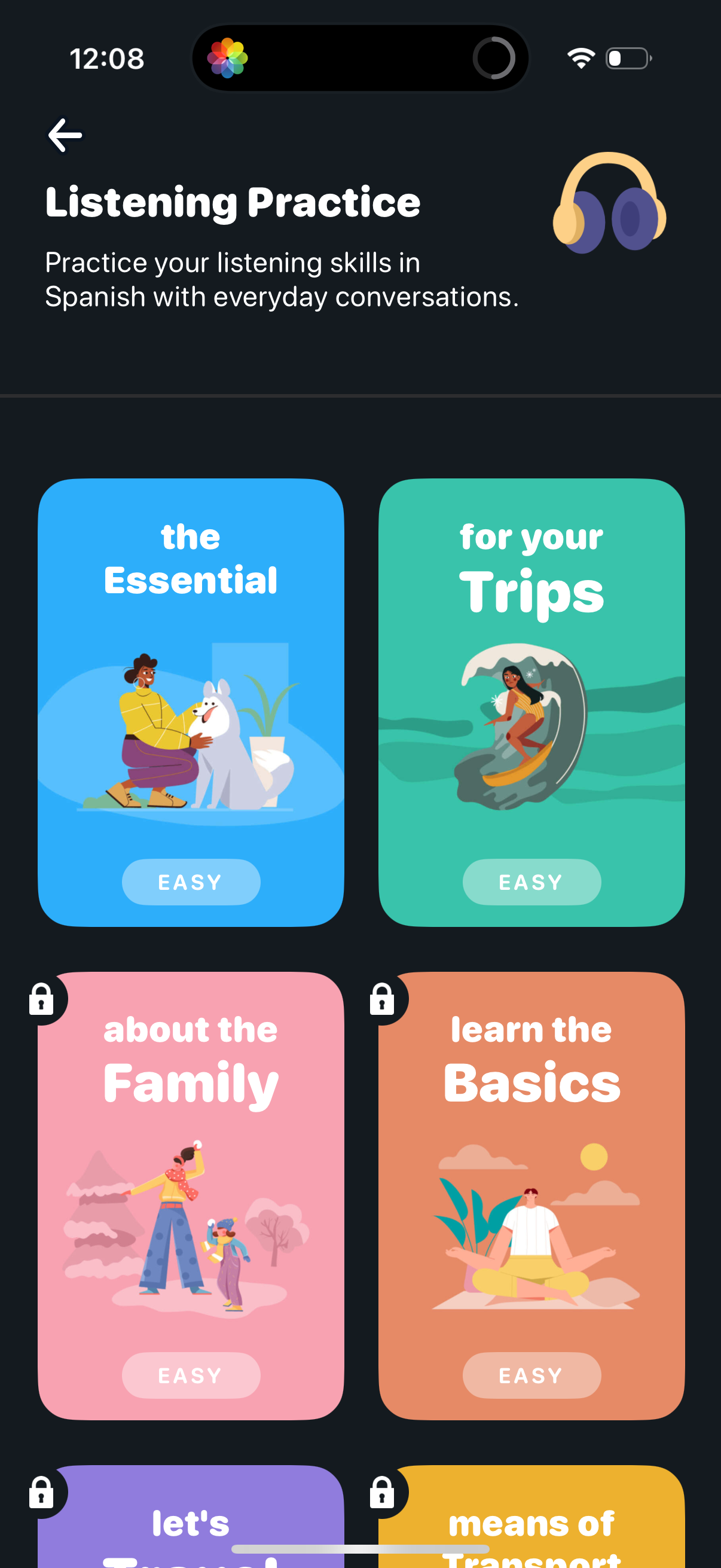Screen dimensions: 721x1568
Task: Go back using the arrow icon
Action: pos(65,135)
